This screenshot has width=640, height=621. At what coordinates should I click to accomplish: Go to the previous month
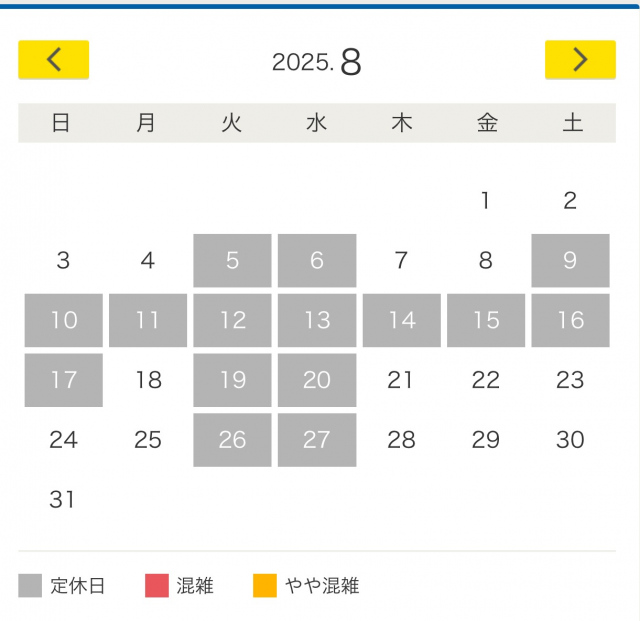click(53, 60)
